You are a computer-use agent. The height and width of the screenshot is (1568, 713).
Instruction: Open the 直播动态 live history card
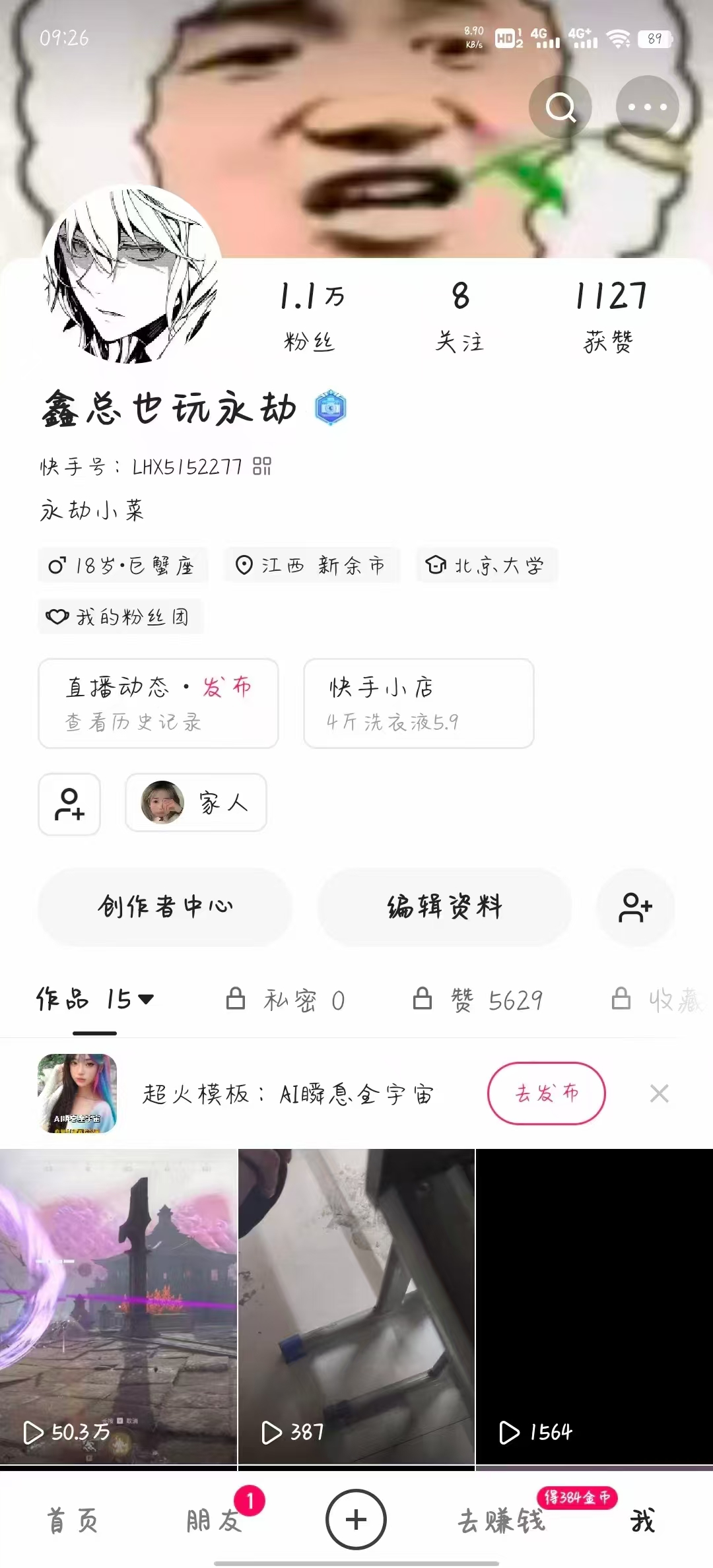click(x=158, y=703)
